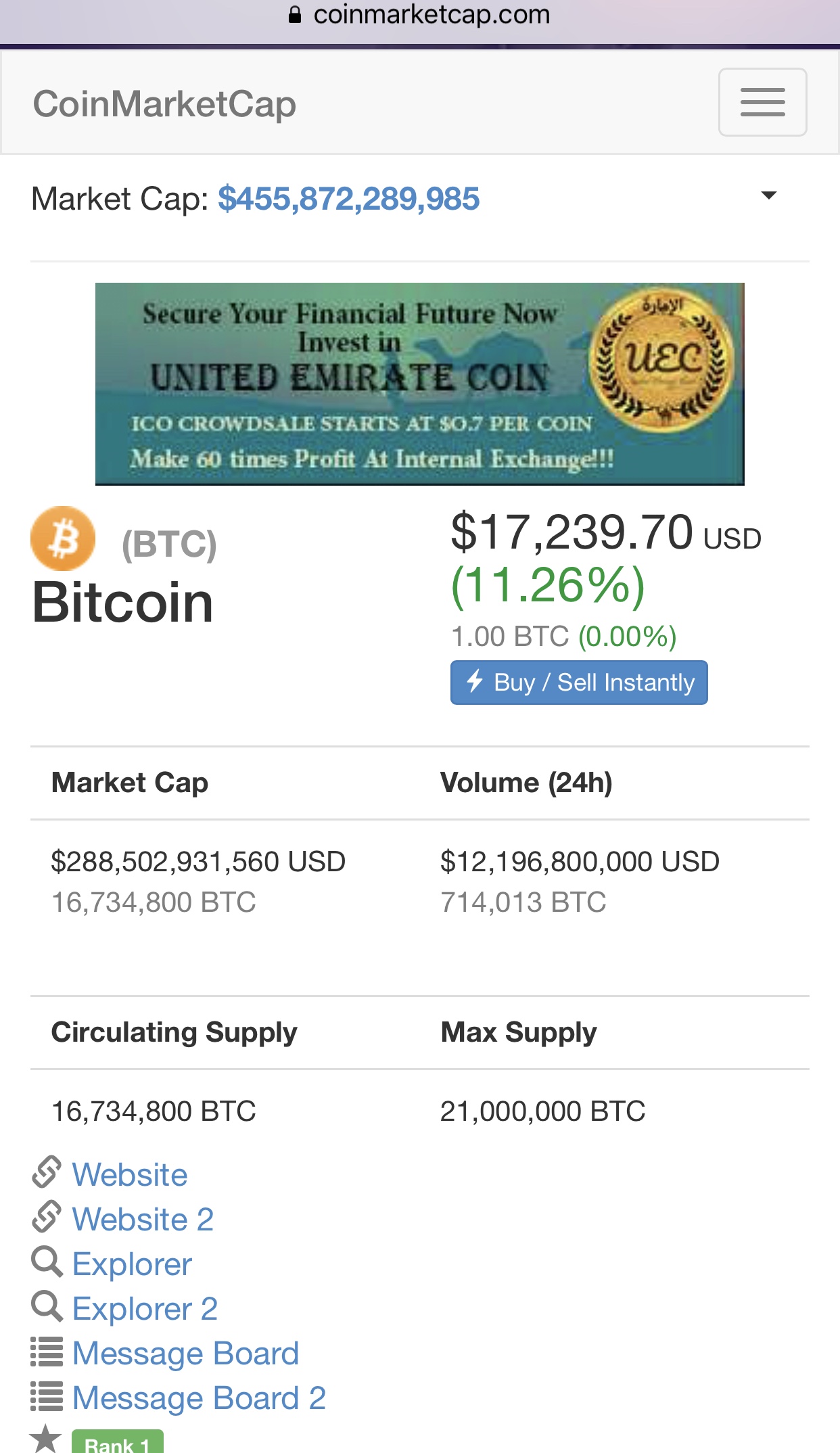Visit the Message Board link

click(x=185, y=1353)
